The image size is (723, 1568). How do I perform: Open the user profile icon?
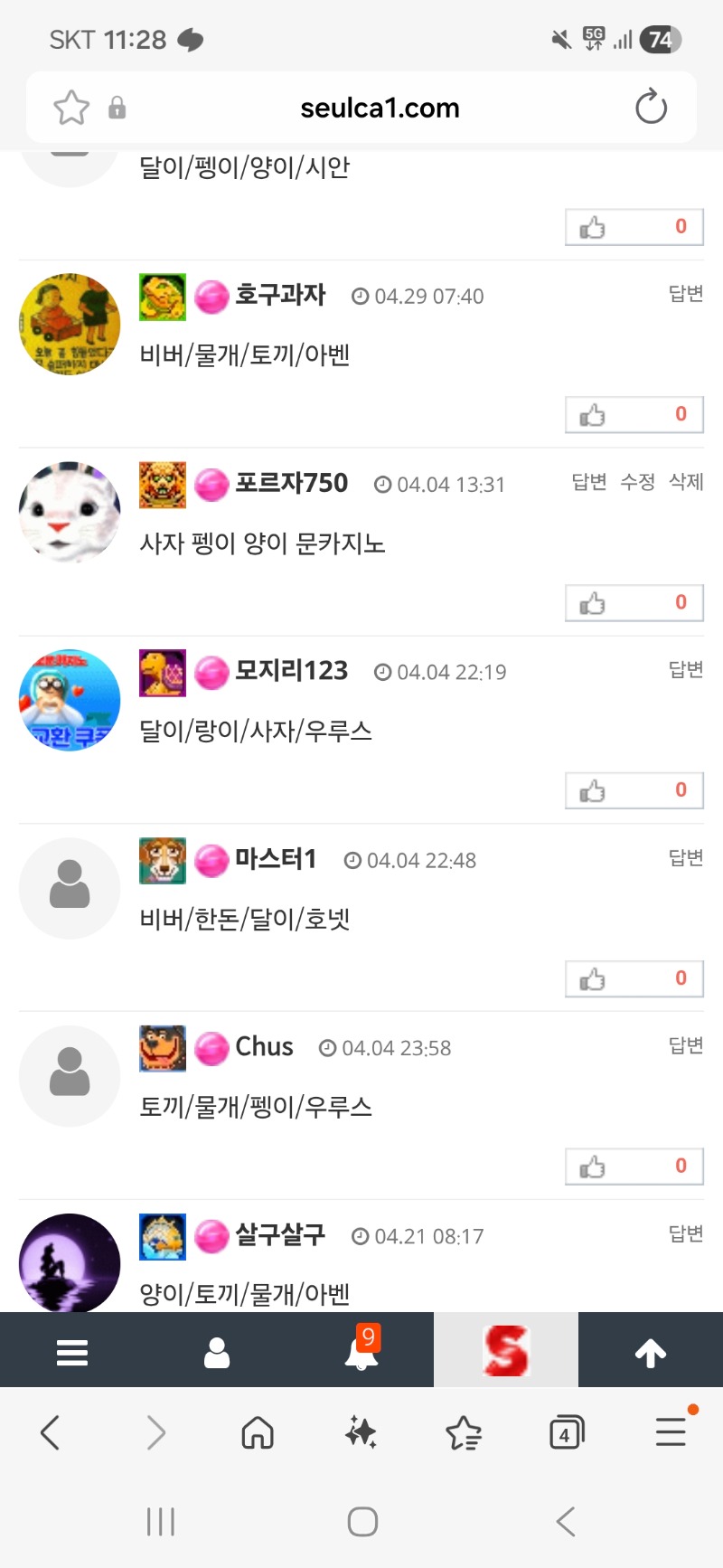click(217, 1353)
